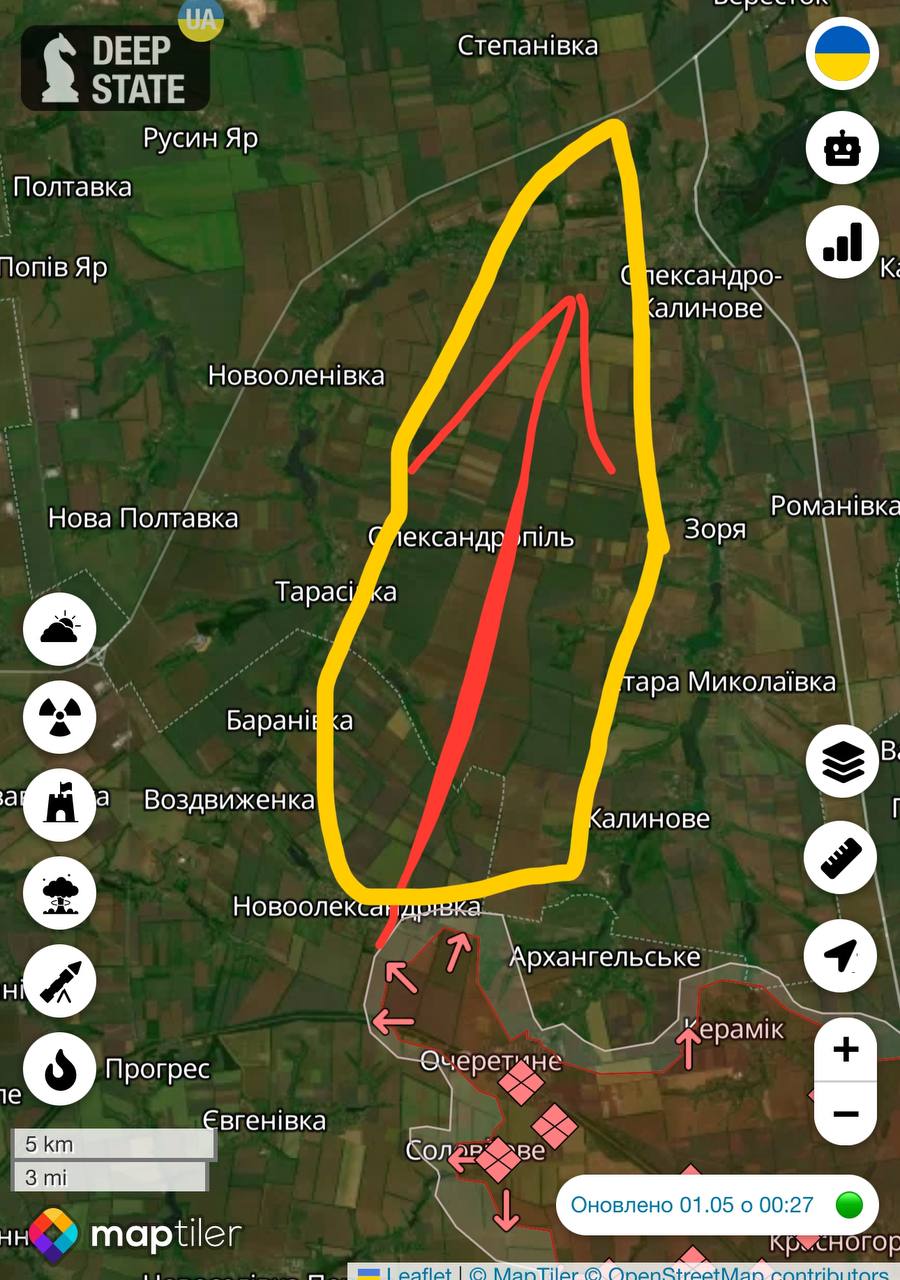Switch language via the Ukrainian flag button
Viewport: 900px width, 1280px height.
(843, 54)
